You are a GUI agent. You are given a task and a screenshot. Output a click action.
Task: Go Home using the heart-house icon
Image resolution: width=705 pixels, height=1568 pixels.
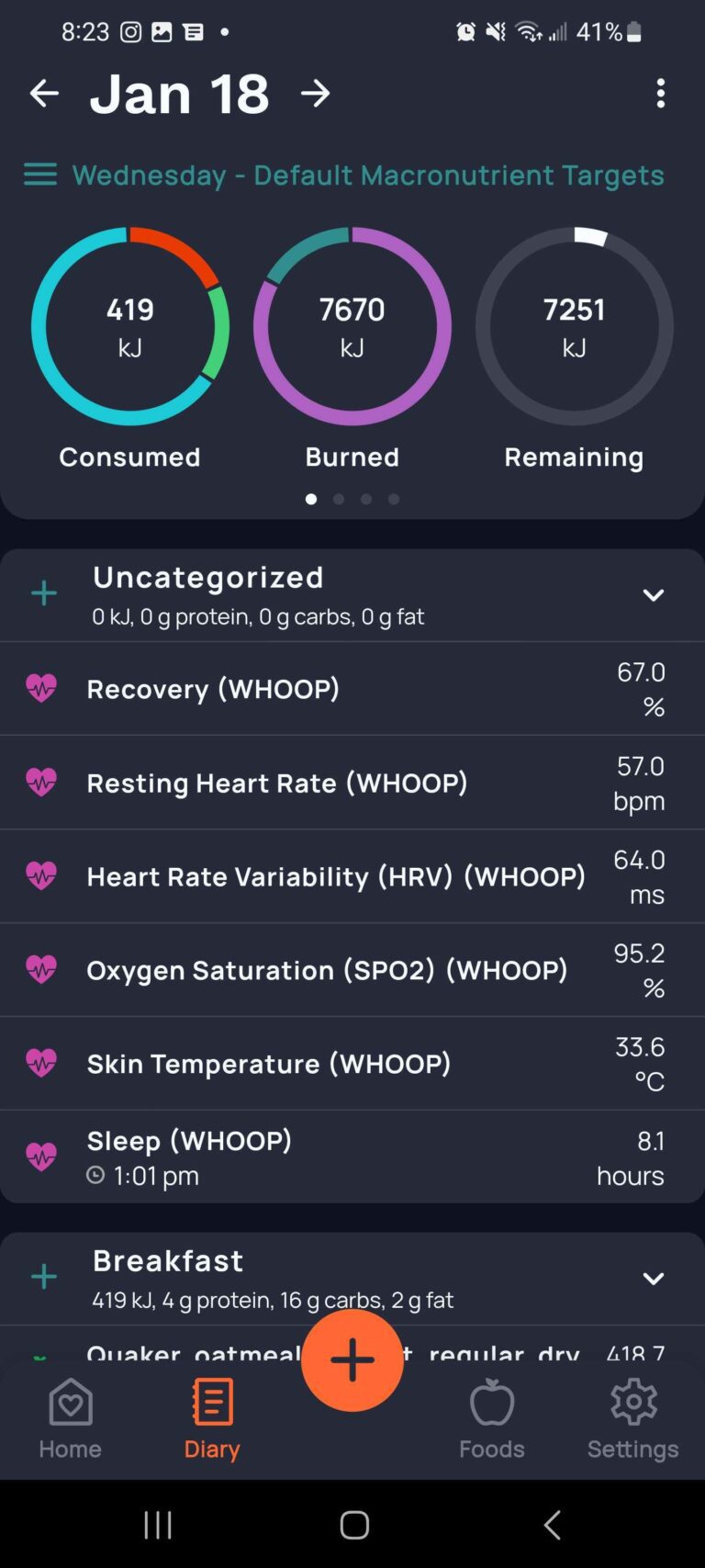pos(70,1403)
